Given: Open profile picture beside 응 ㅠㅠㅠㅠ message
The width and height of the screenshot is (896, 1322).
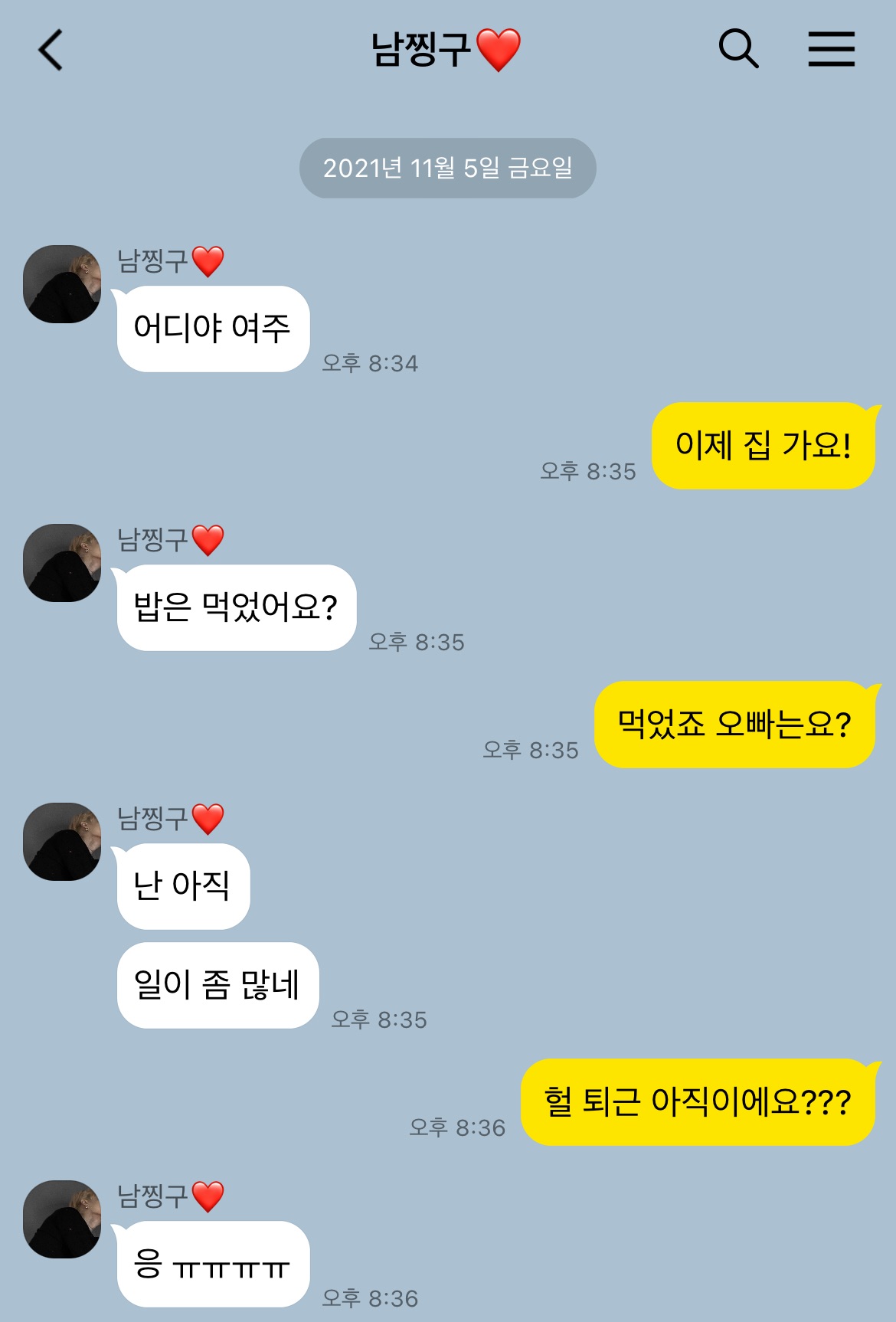Looking at the screenshot, I should [62, 1219].
